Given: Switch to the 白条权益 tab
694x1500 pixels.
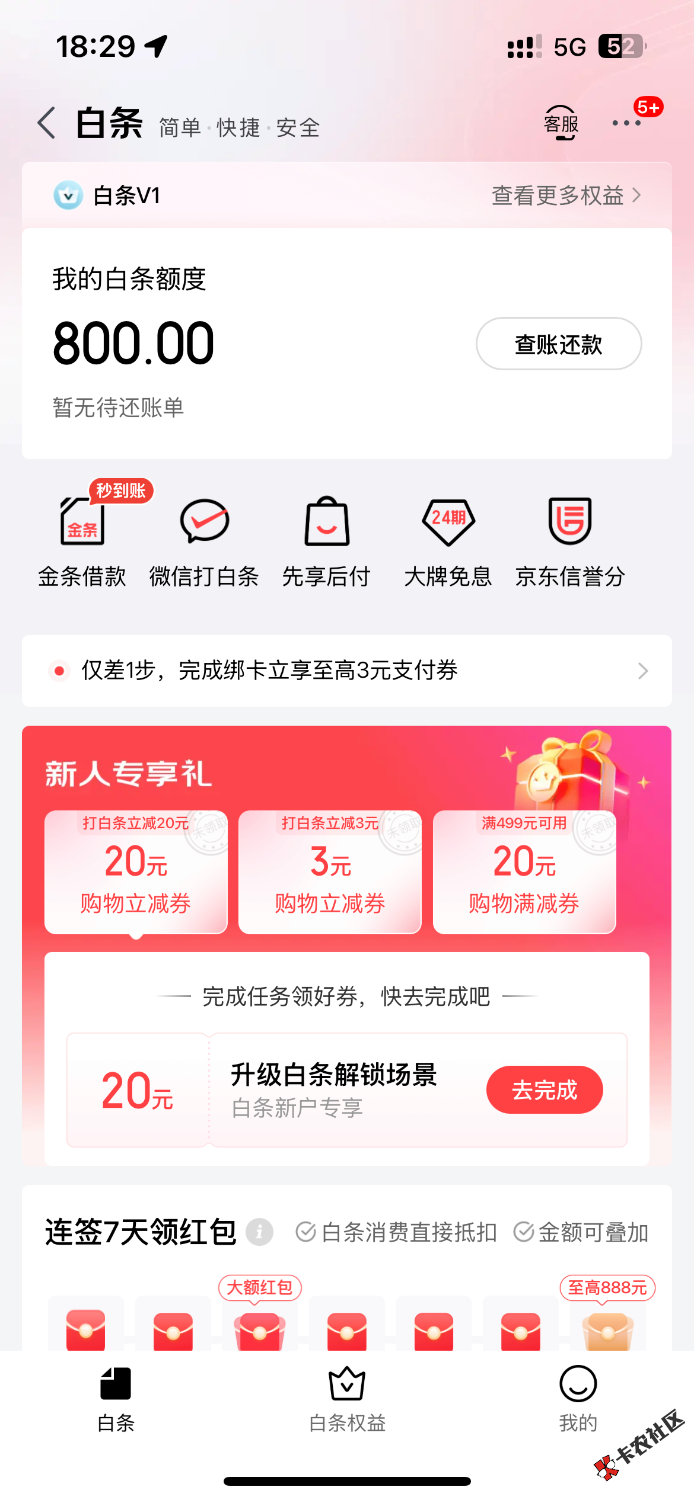Looking at the screenshot, I should click(x=347, y=1401).
